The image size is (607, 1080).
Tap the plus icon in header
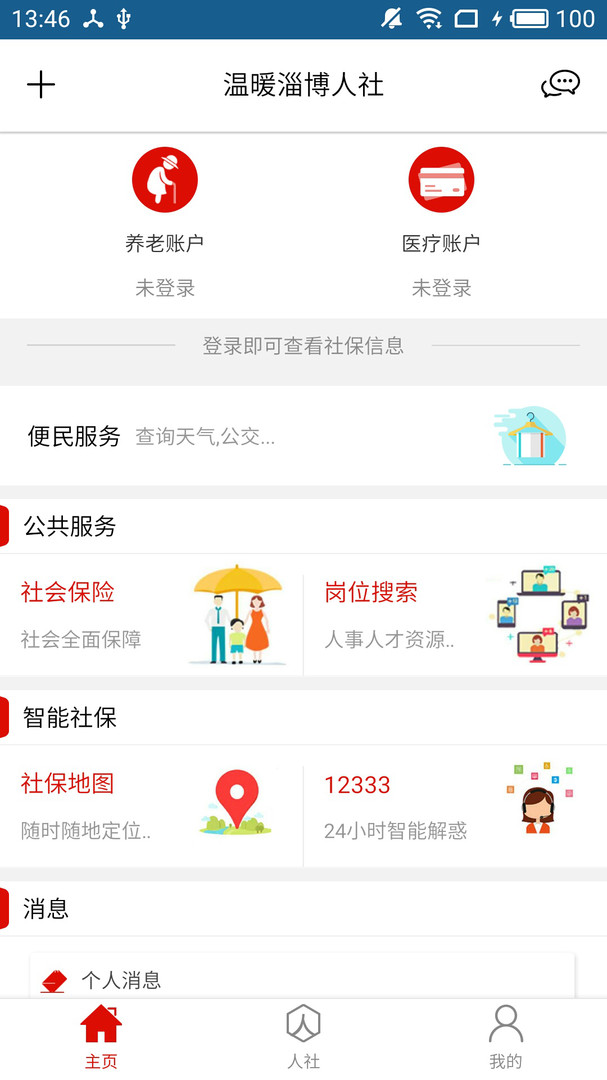pos(41,85)
